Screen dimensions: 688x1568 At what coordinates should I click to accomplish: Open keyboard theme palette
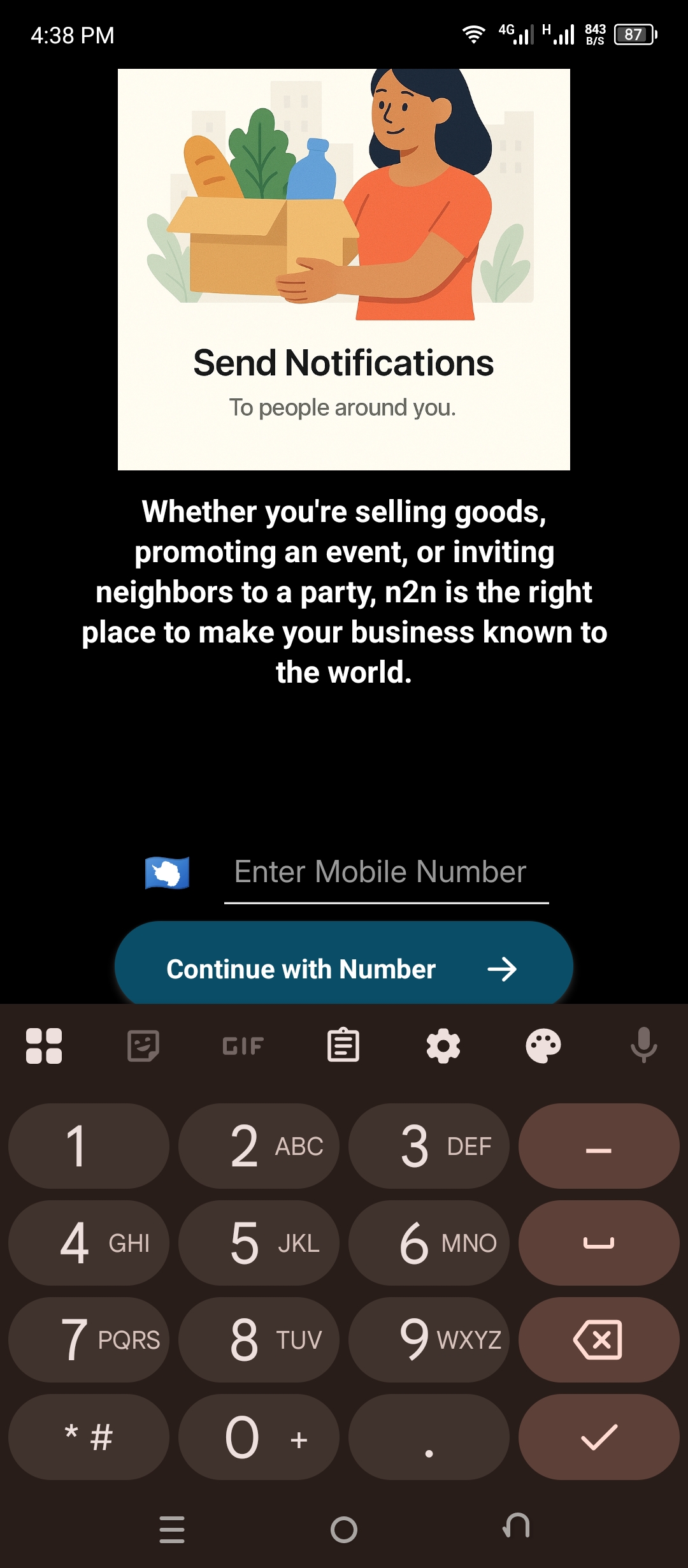[x=543, y=1046]
